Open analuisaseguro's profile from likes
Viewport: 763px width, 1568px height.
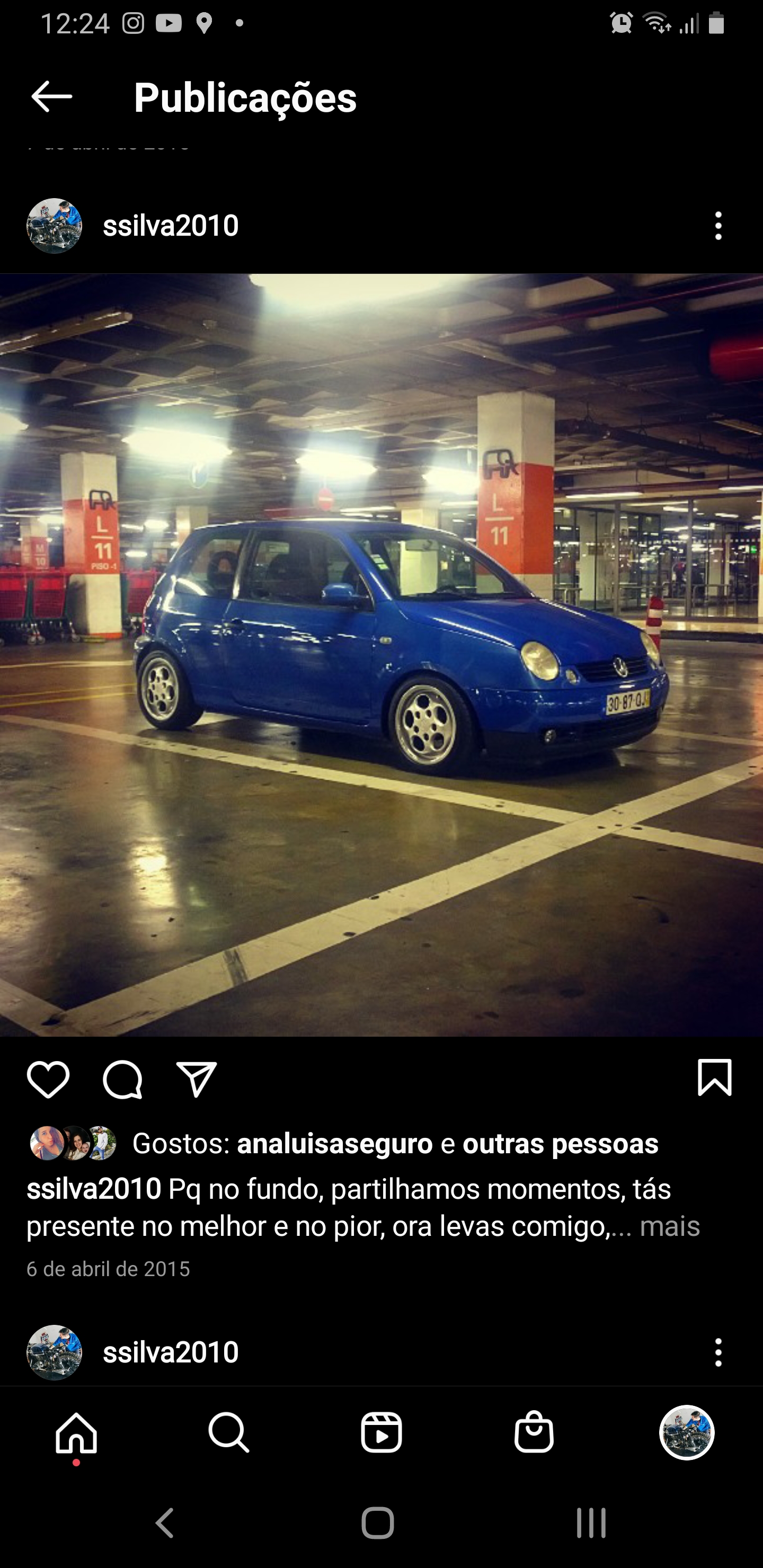coord(334,1144)
